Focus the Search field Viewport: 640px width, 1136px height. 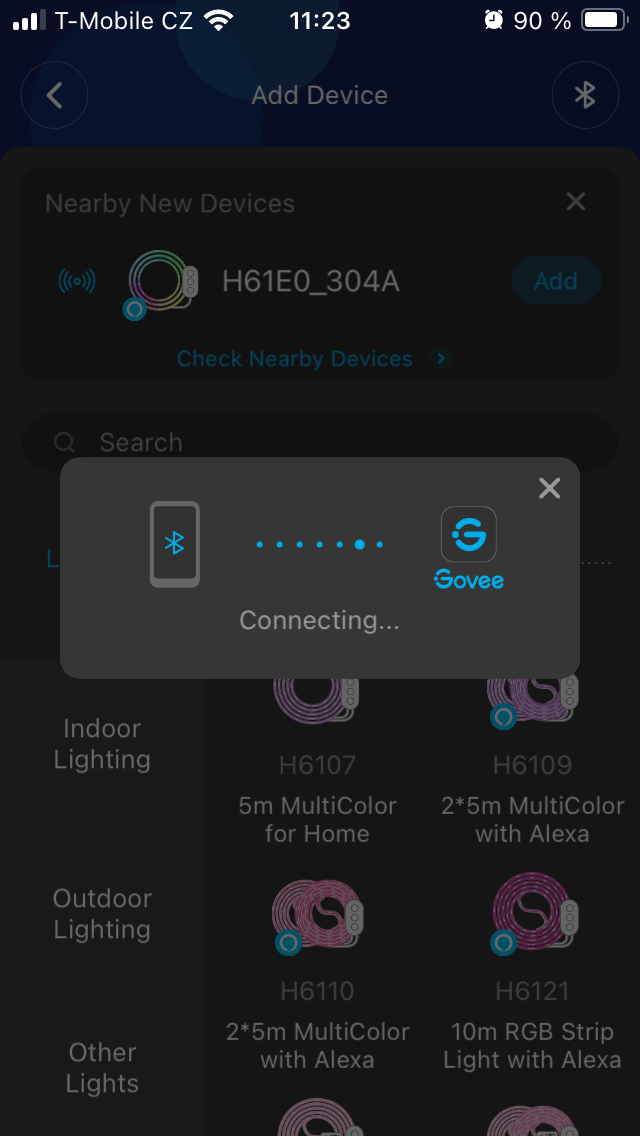click(320, 442)
